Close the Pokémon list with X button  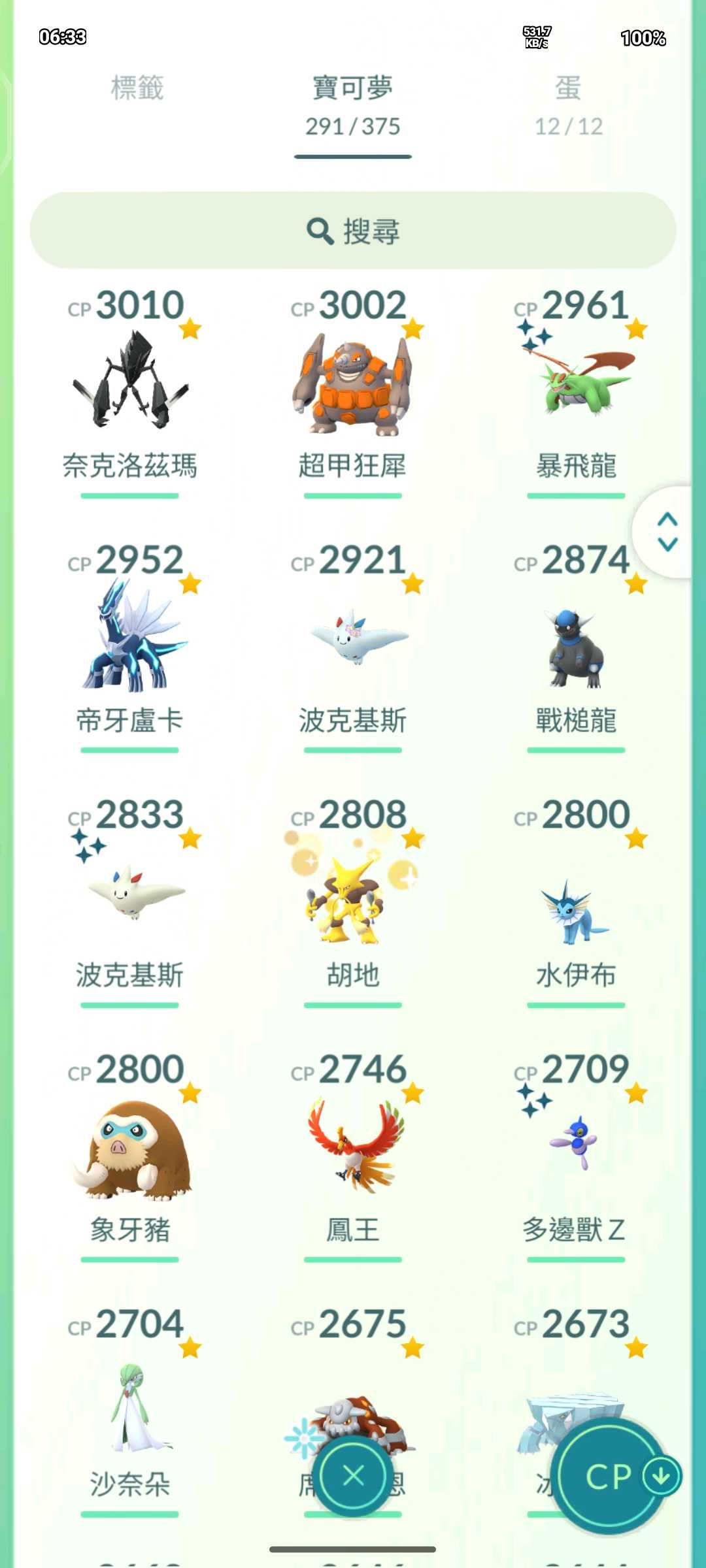353,1475
